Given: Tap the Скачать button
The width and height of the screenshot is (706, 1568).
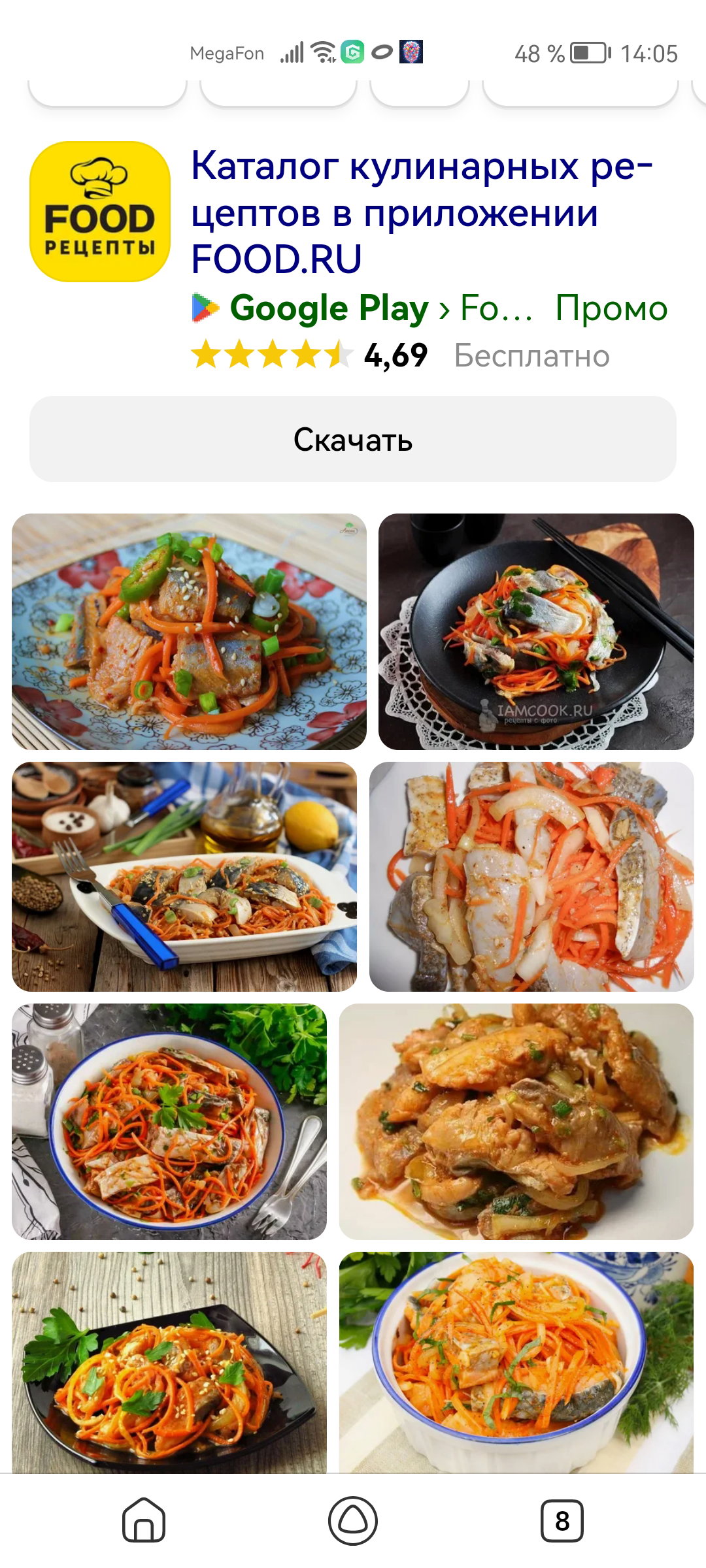Looking at the screenshot, I should pyautogui.click(x=353, y=439).
